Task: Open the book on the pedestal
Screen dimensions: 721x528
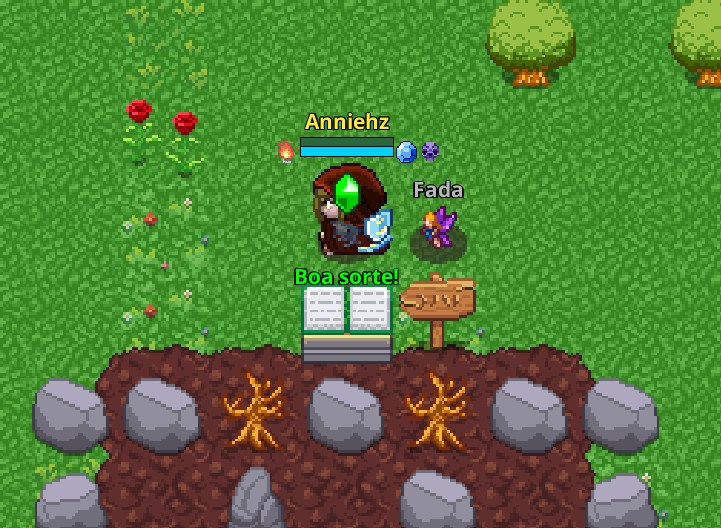Action: pyautogui.click(x=347, y=311)
